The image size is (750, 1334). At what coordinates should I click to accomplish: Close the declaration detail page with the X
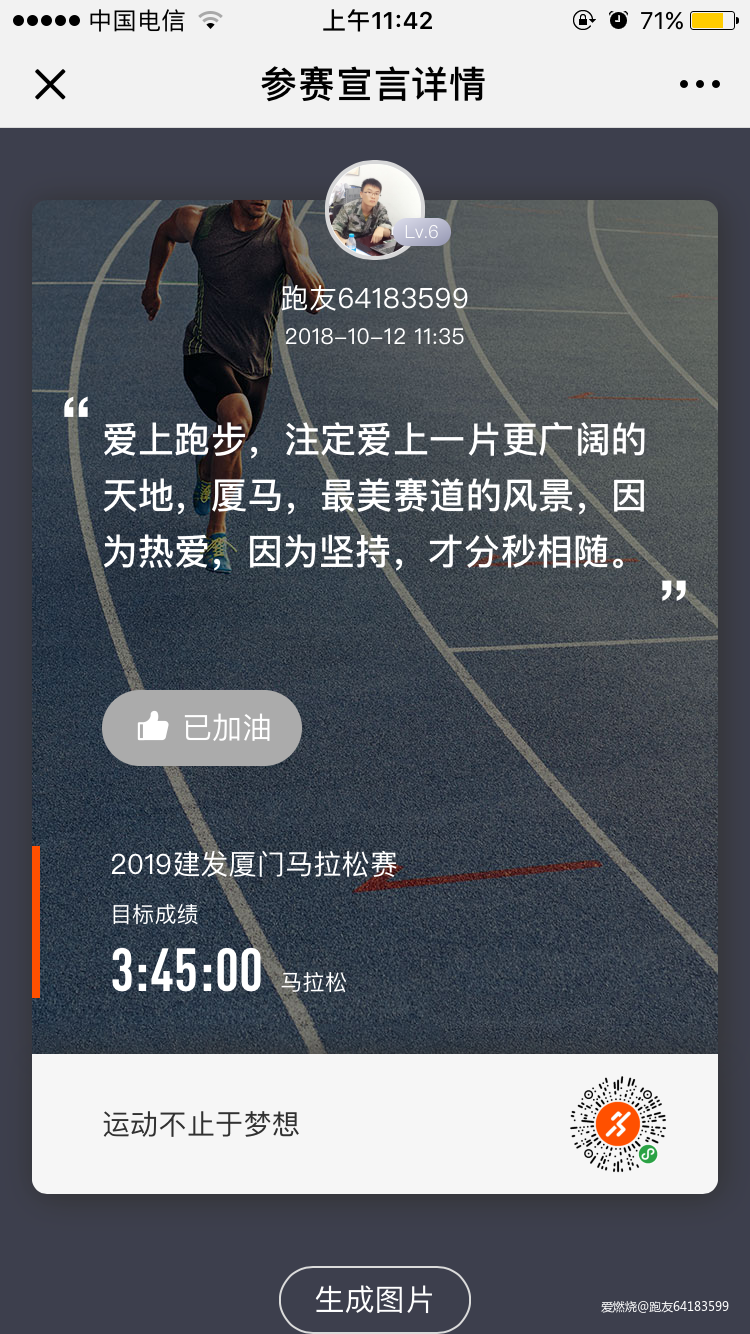click(50, 84)
